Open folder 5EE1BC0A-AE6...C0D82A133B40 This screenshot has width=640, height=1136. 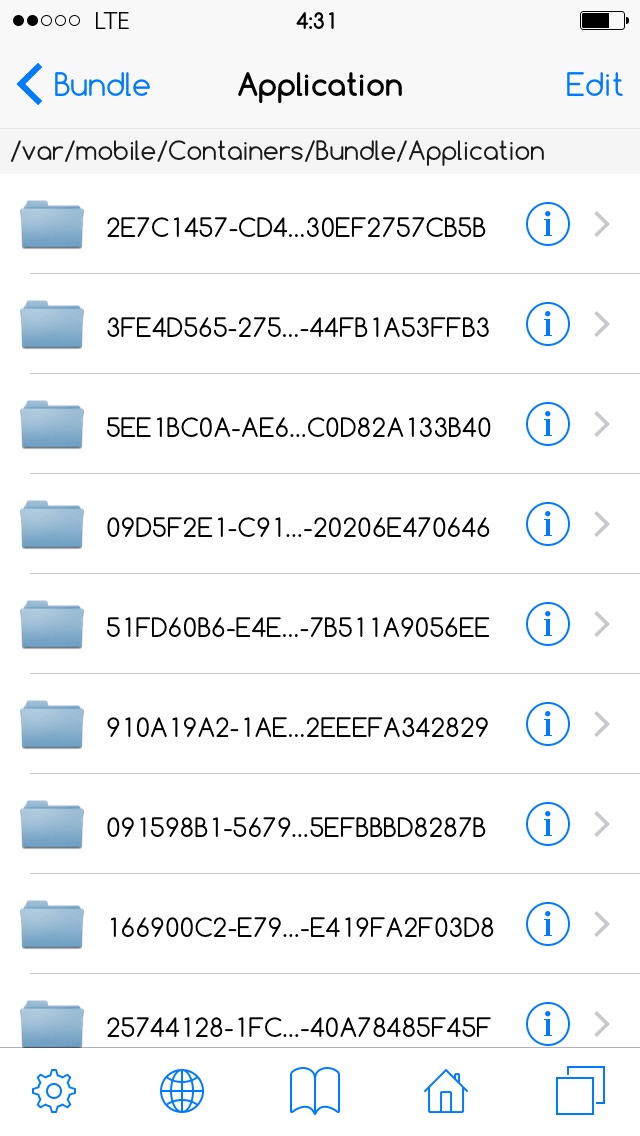point(298,427)
